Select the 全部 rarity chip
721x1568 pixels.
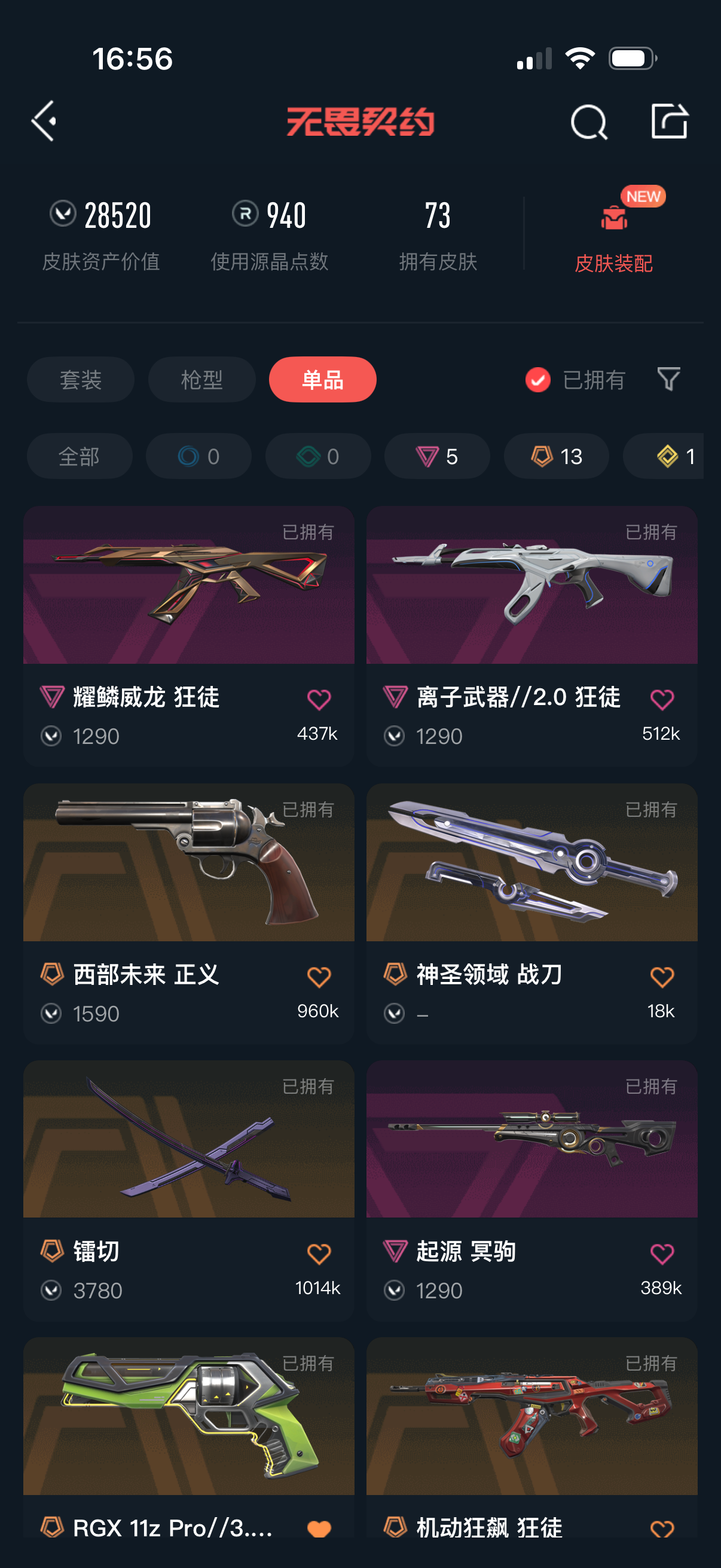(x=79, y=456)
